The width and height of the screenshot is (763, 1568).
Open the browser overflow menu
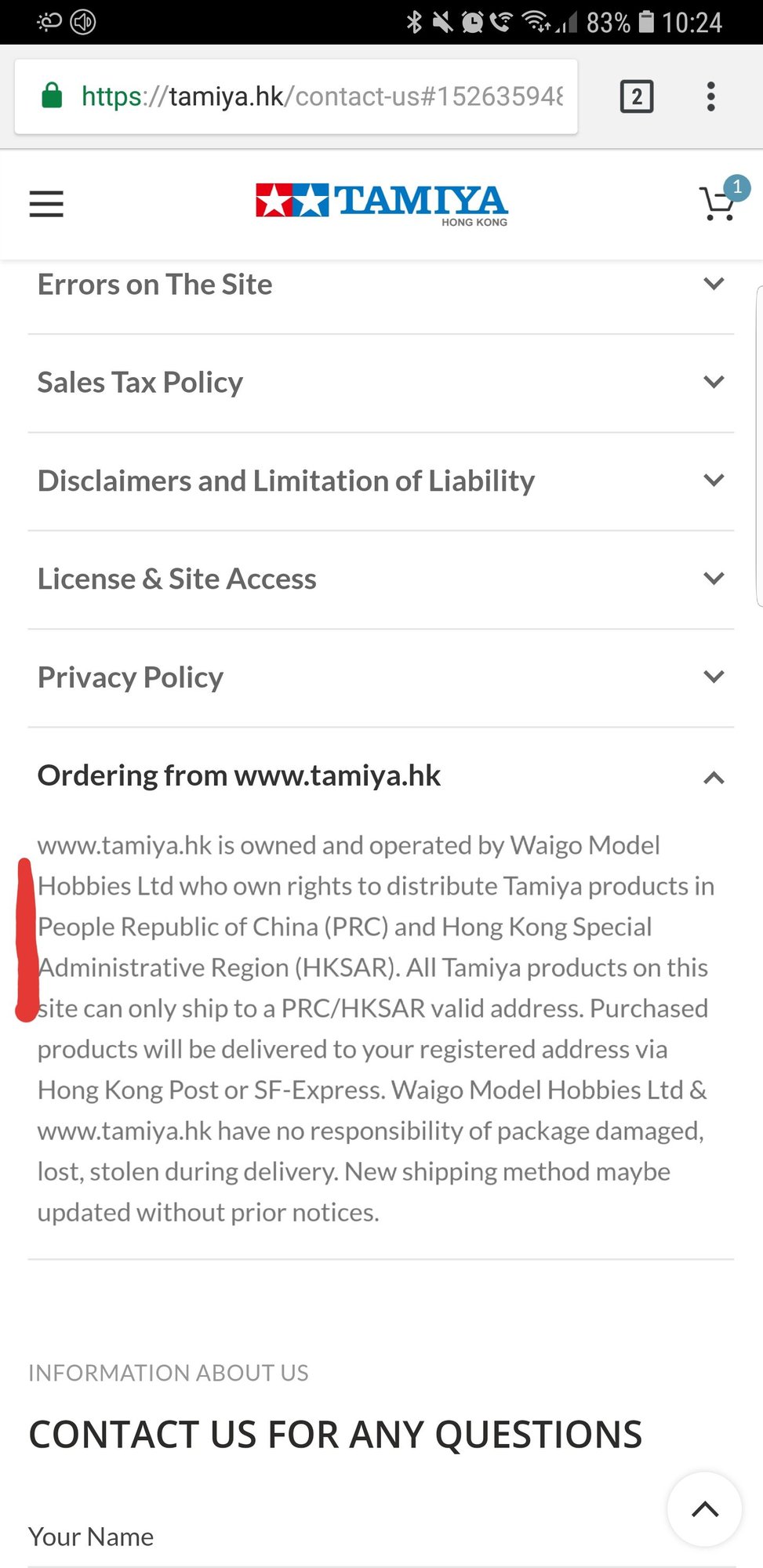(710, 96)
